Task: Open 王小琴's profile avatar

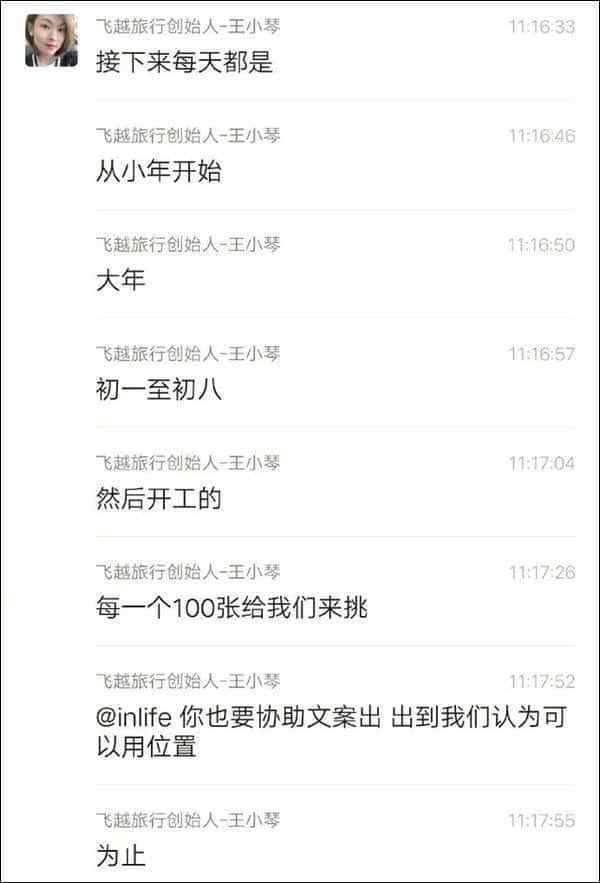Action: coord(51,41)
